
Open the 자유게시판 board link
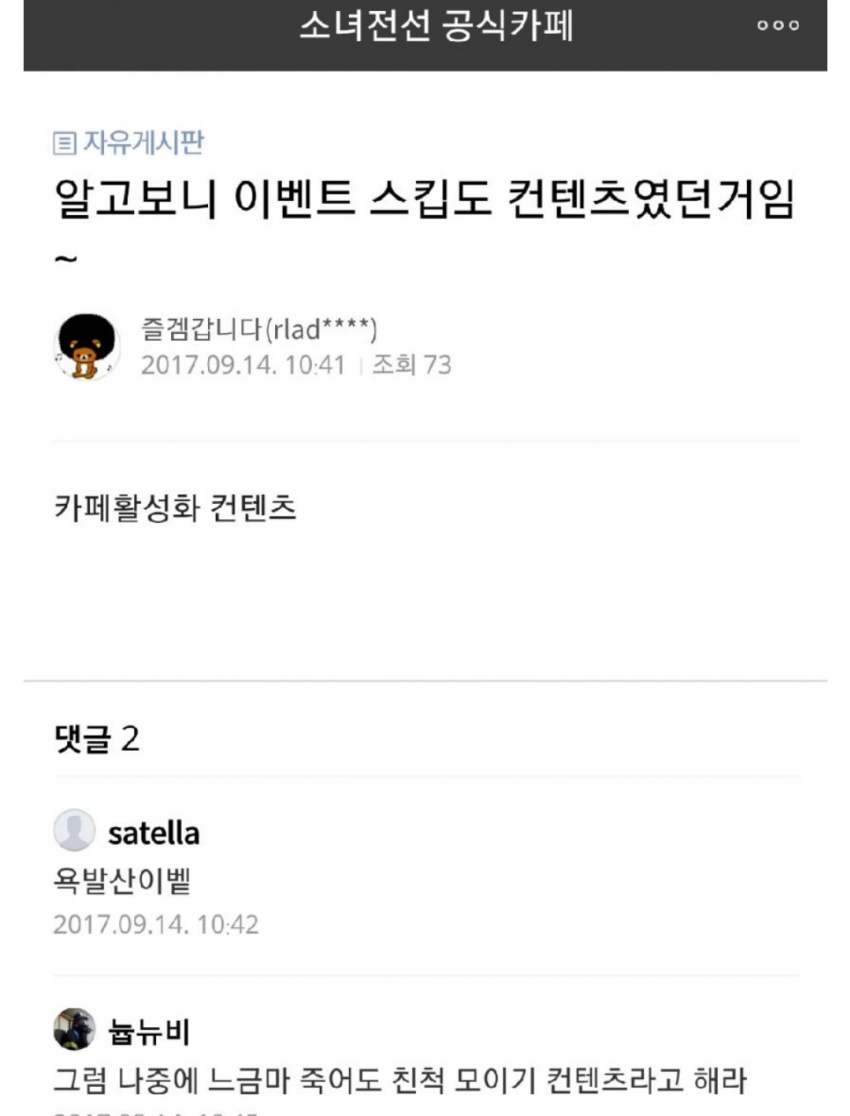click(129, 143)
